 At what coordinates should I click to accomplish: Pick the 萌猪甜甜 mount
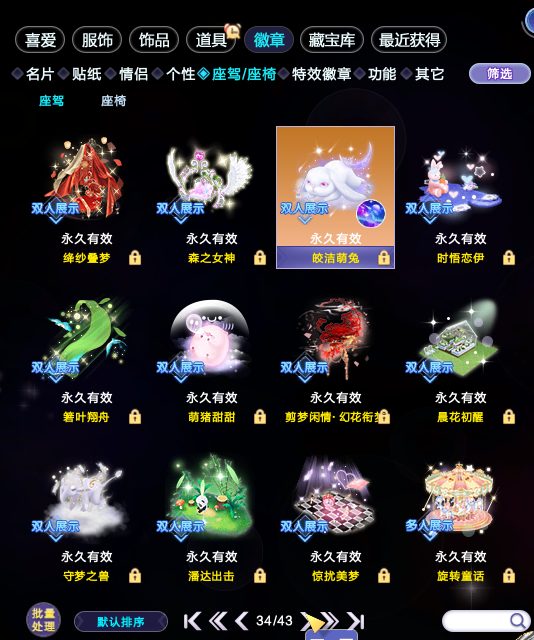[x=211, y=359]
